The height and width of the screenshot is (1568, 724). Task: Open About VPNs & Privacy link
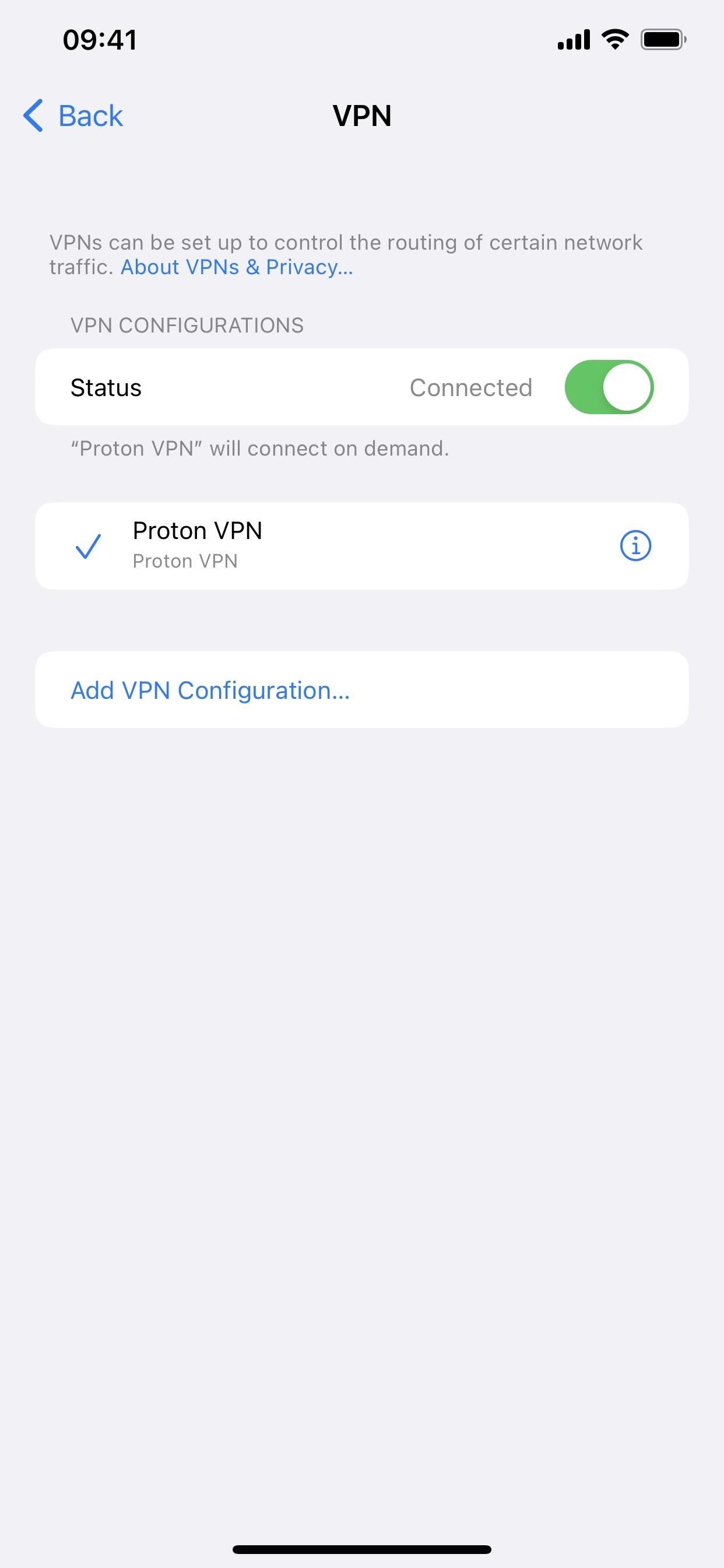coord(237,267)
